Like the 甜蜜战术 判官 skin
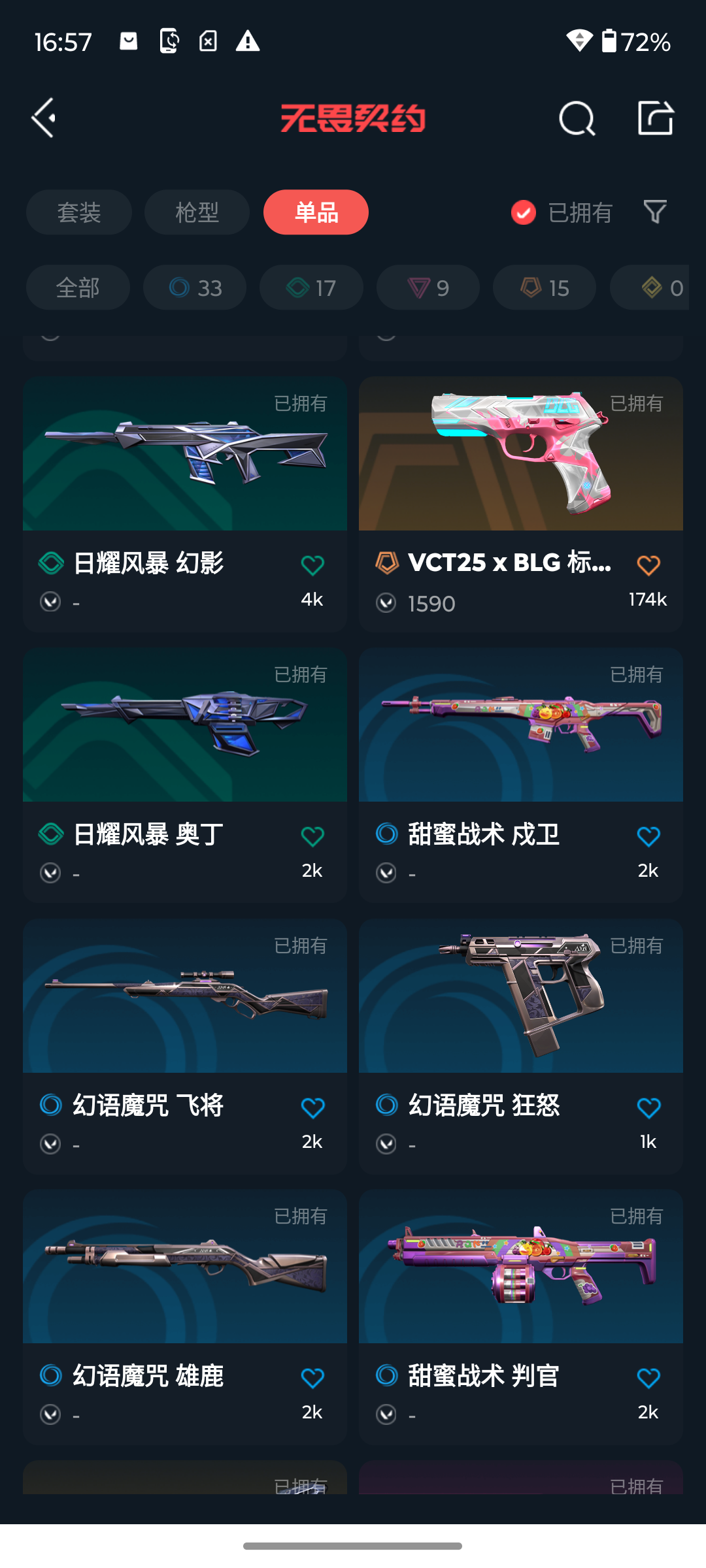This screenshot has width=706, height=1568. (648, 1378)
